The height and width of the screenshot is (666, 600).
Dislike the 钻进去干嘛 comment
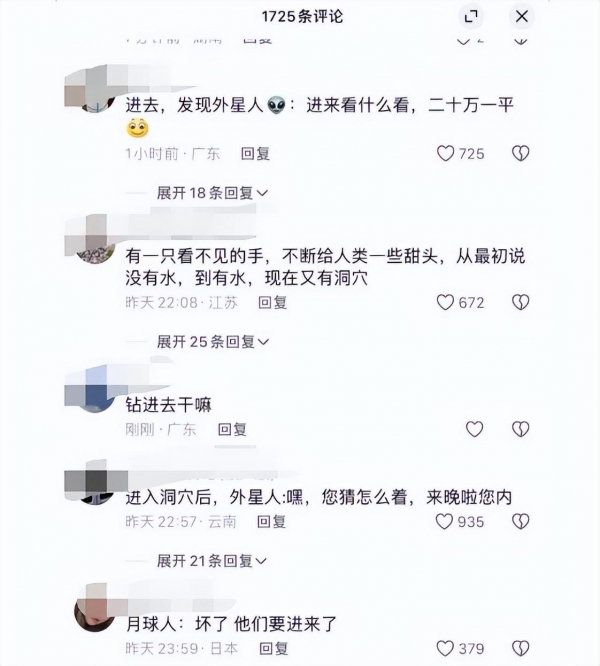[x=520, y=429]
